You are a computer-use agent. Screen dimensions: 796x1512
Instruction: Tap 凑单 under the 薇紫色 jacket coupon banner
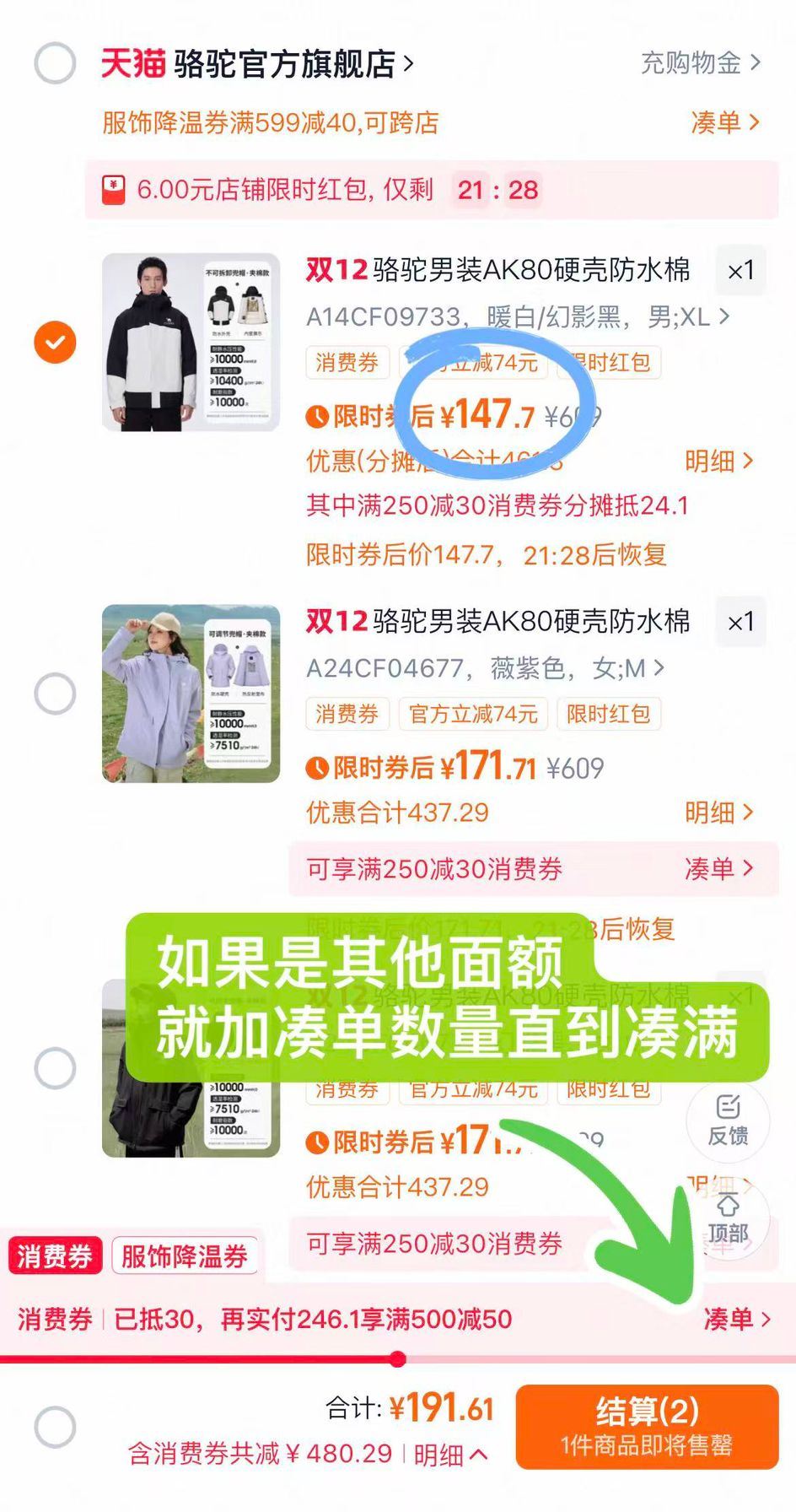(718, 868)
